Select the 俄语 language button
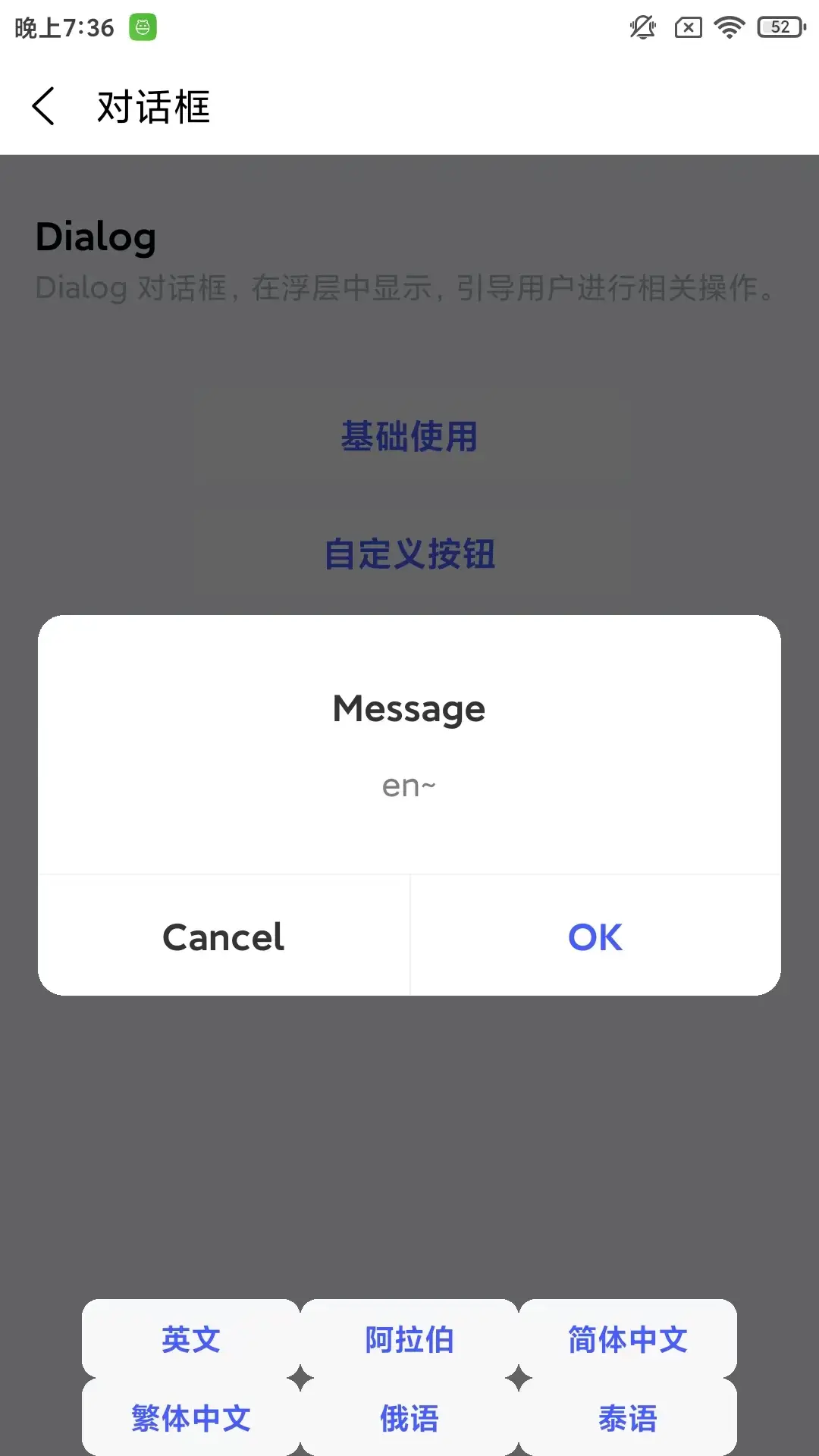 409,1418
